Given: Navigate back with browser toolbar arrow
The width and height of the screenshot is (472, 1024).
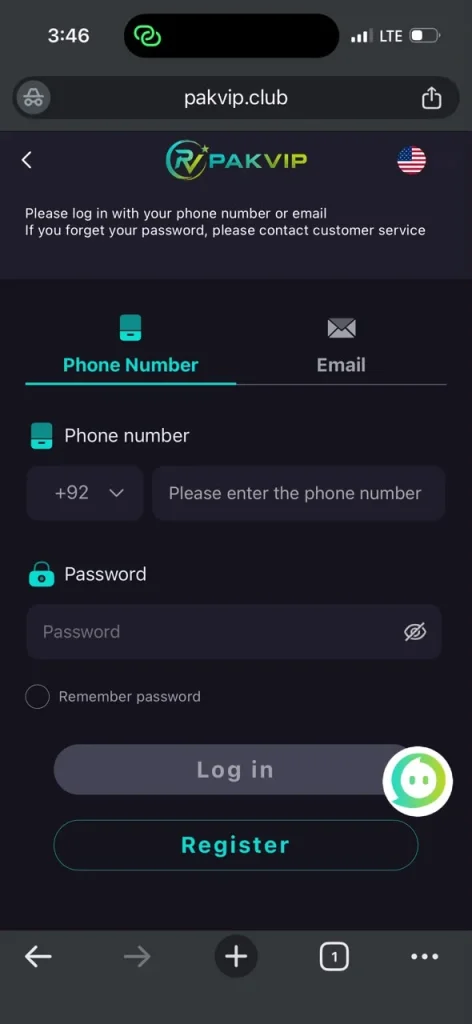Looking at the screenshot, I should 39,957.
